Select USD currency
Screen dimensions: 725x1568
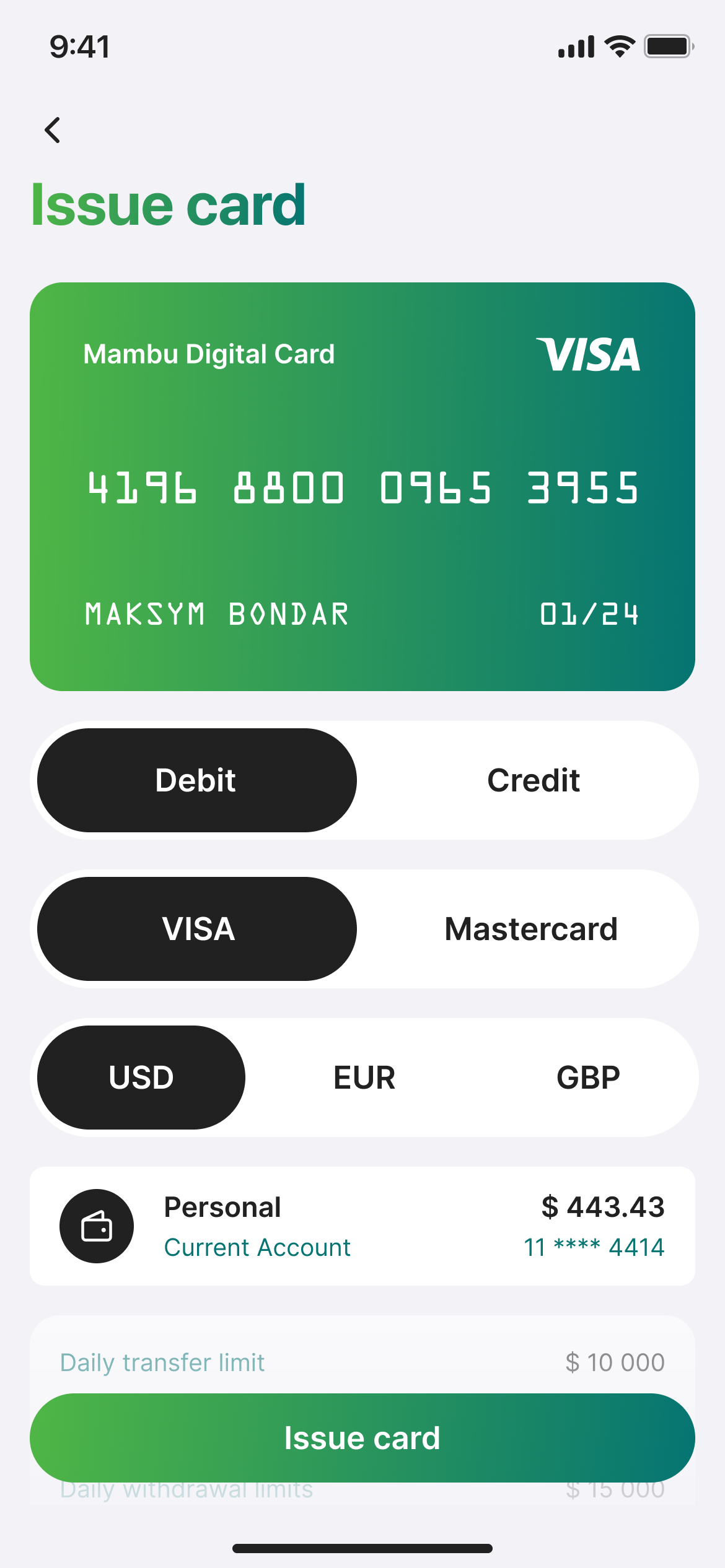point(141,1078)
